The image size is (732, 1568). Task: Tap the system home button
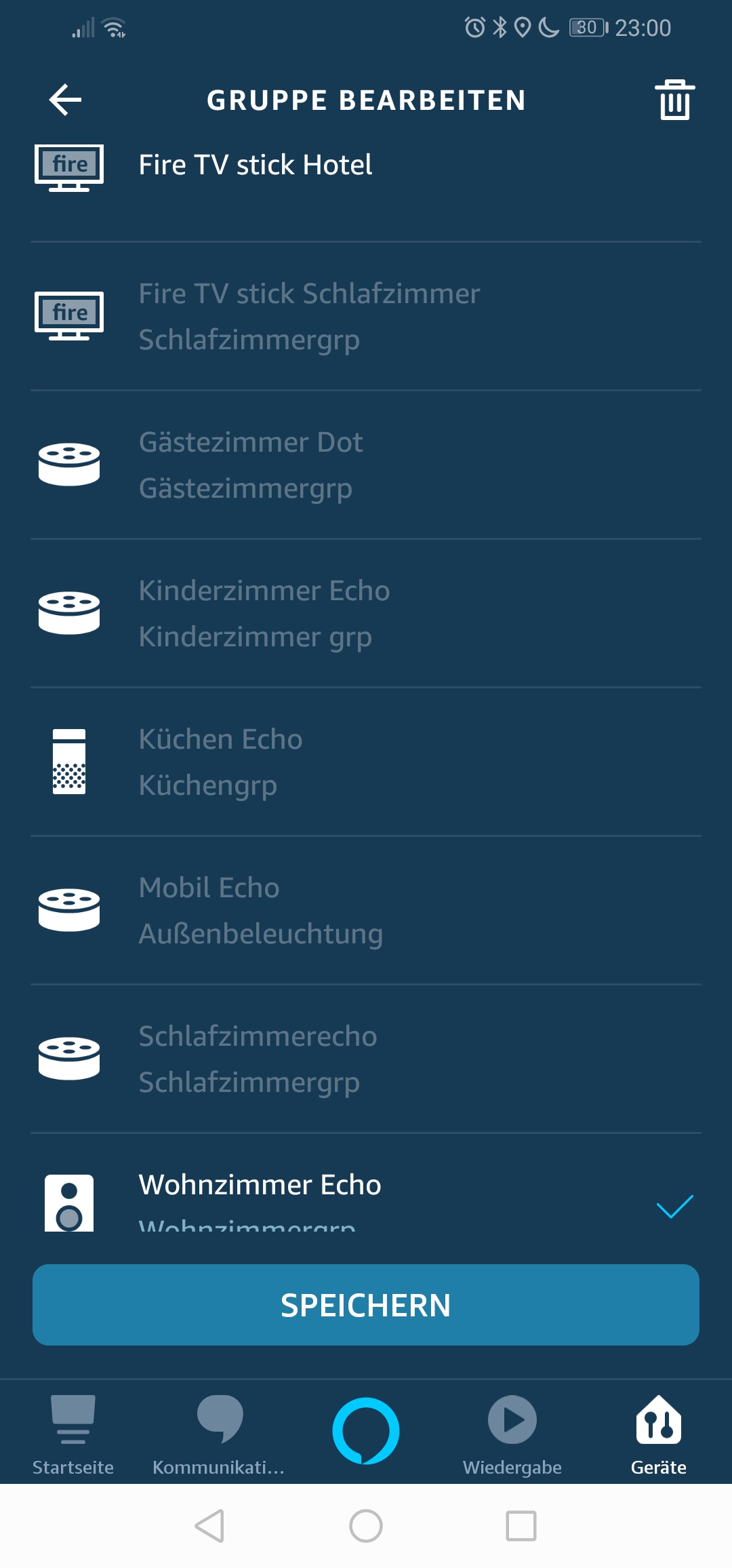(x=366, y=1526)
